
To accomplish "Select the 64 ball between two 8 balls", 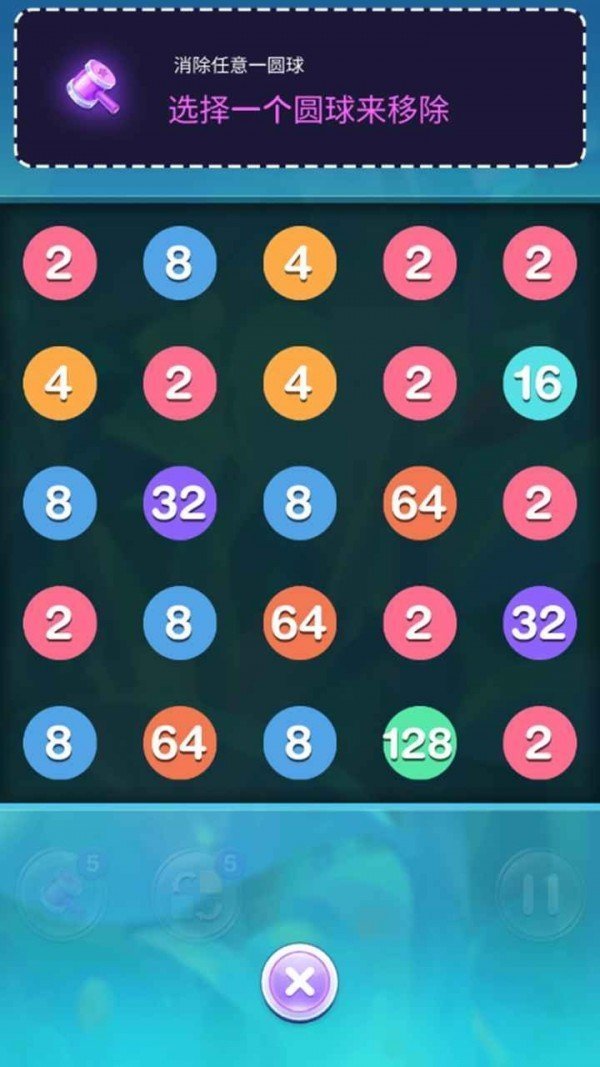I will click(180, 743).
